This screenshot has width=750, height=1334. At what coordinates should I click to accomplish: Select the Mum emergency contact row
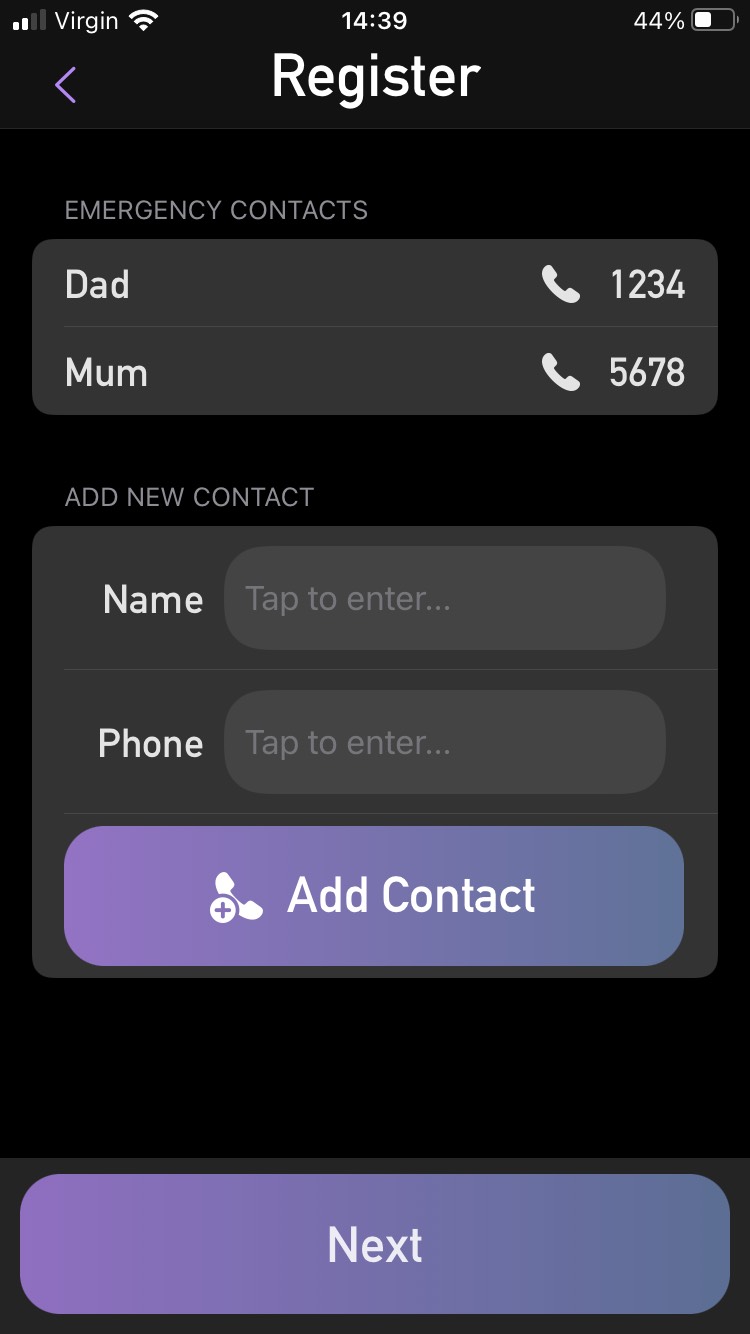375,372
